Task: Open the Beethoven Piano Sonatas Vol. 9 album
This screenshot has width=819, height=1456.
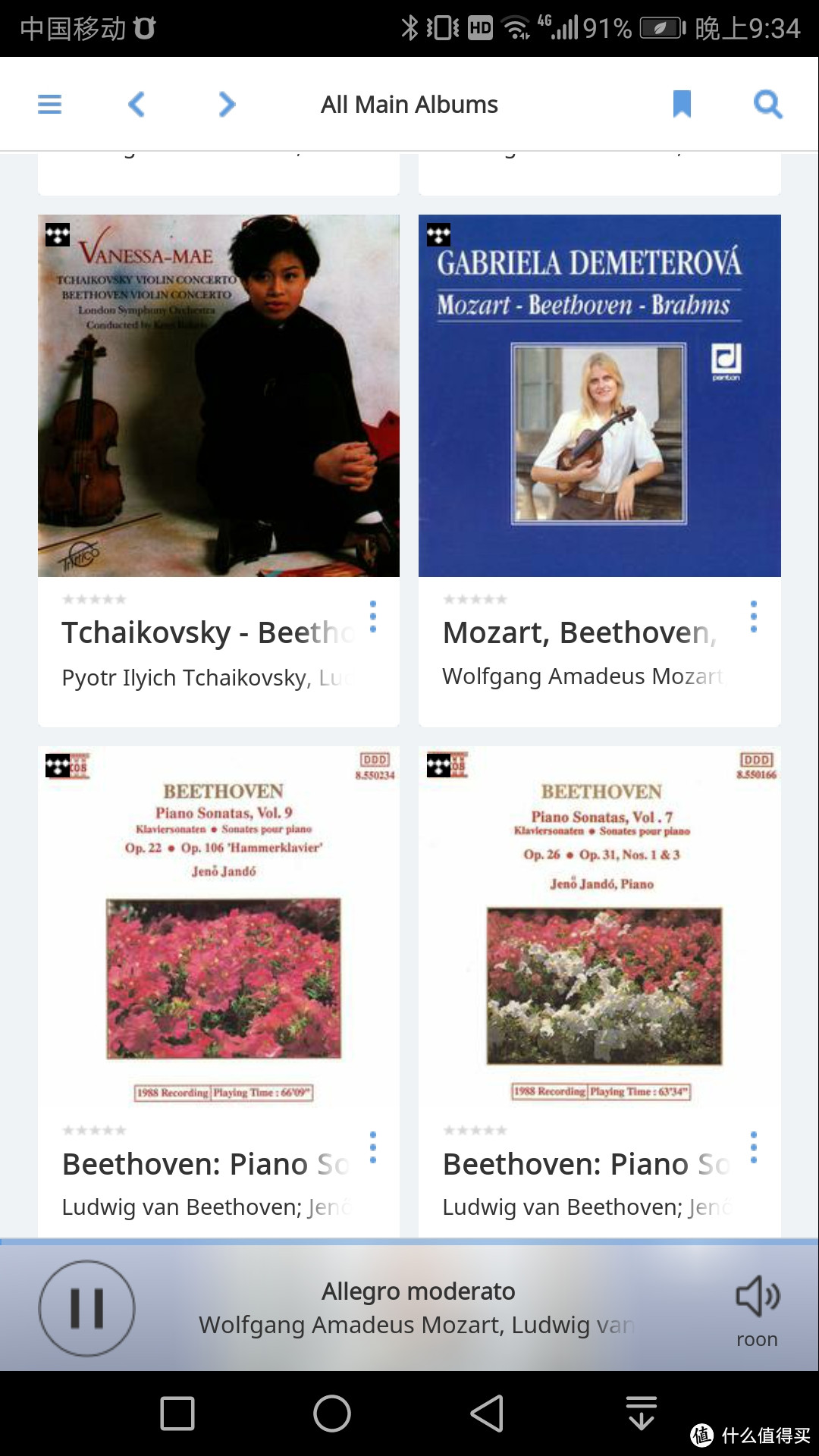Action: pos(218,927)
